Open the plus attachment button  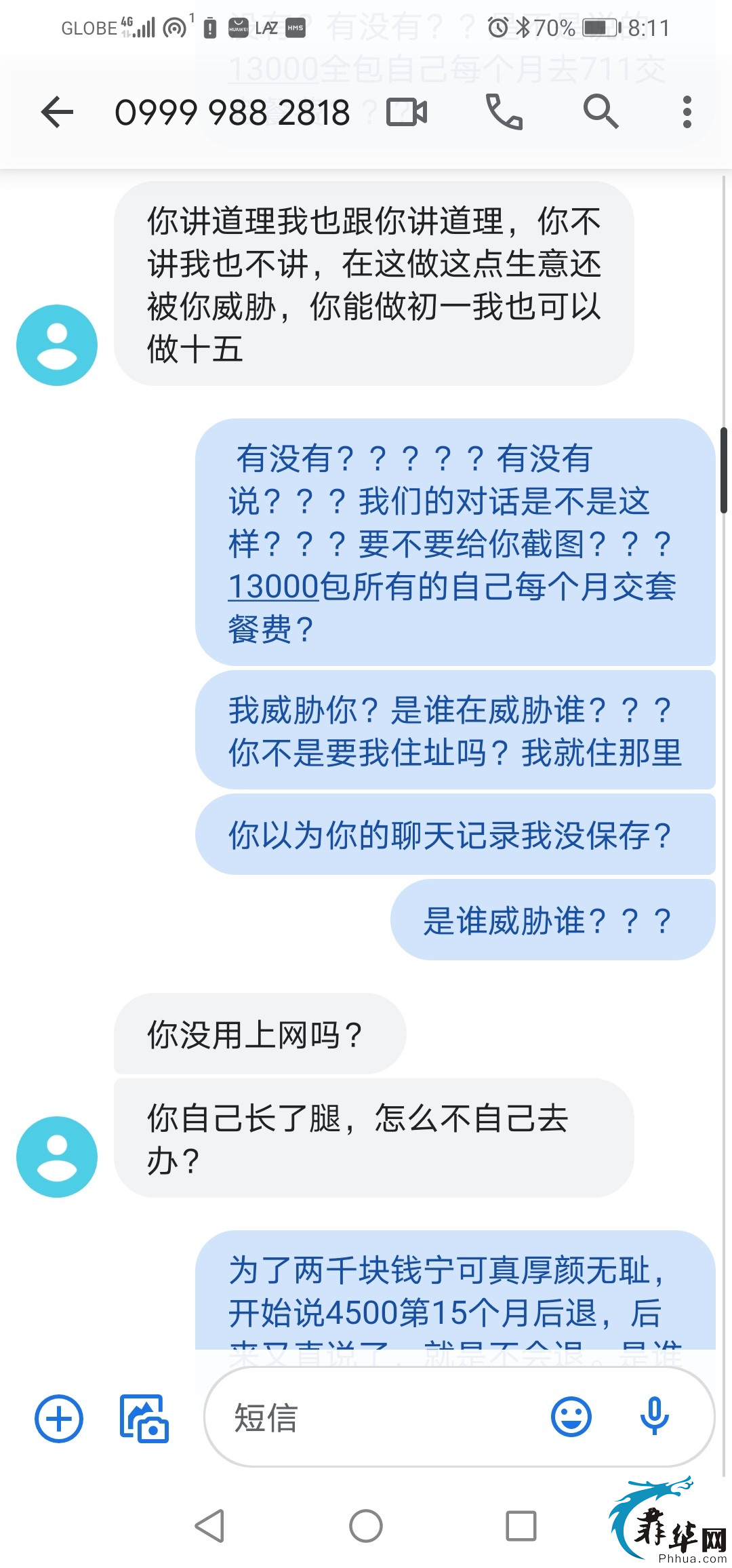[x=59, y=1417]
